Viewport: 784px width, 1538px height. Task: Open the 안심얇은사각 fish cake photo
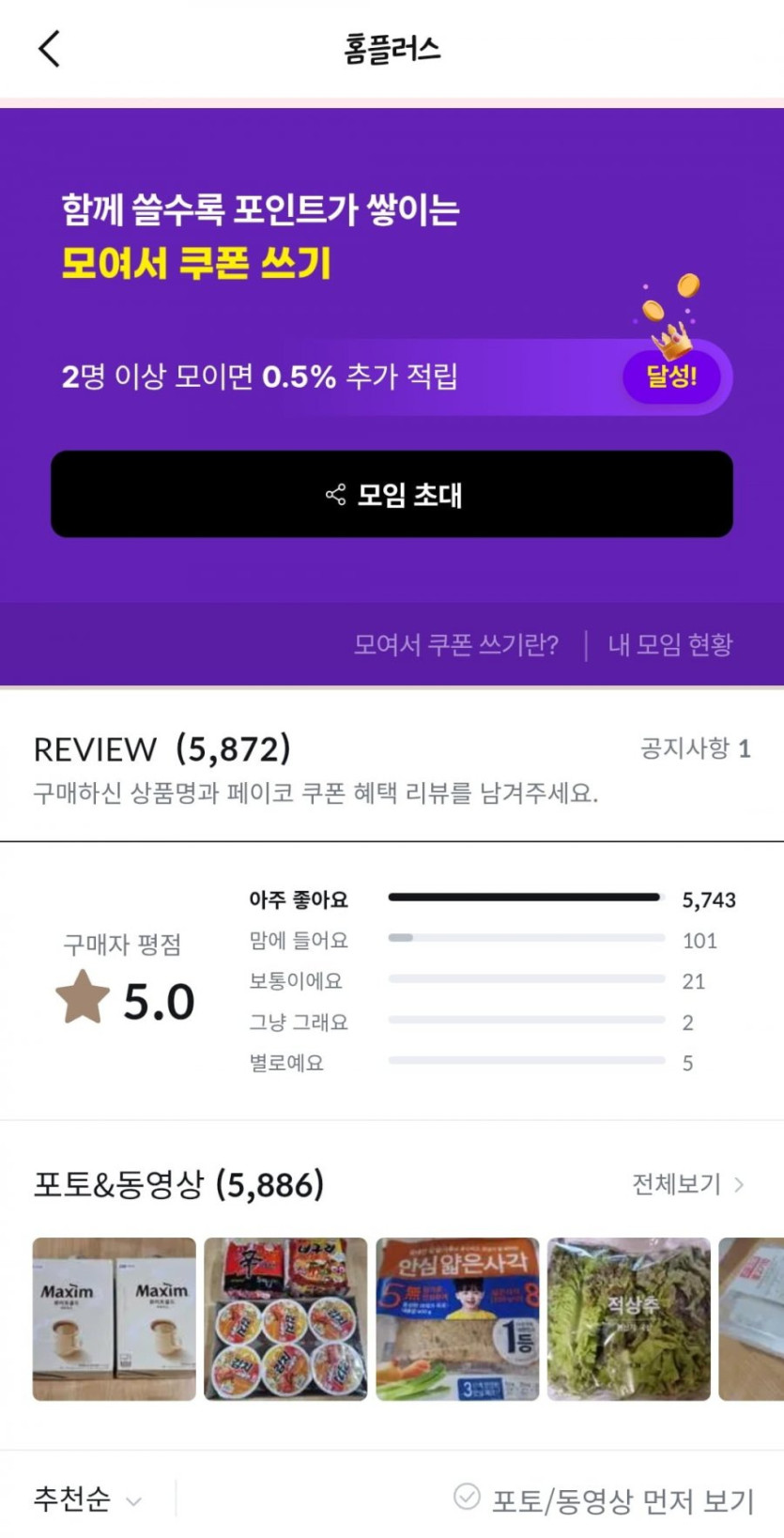click(x=457, y=1319)
